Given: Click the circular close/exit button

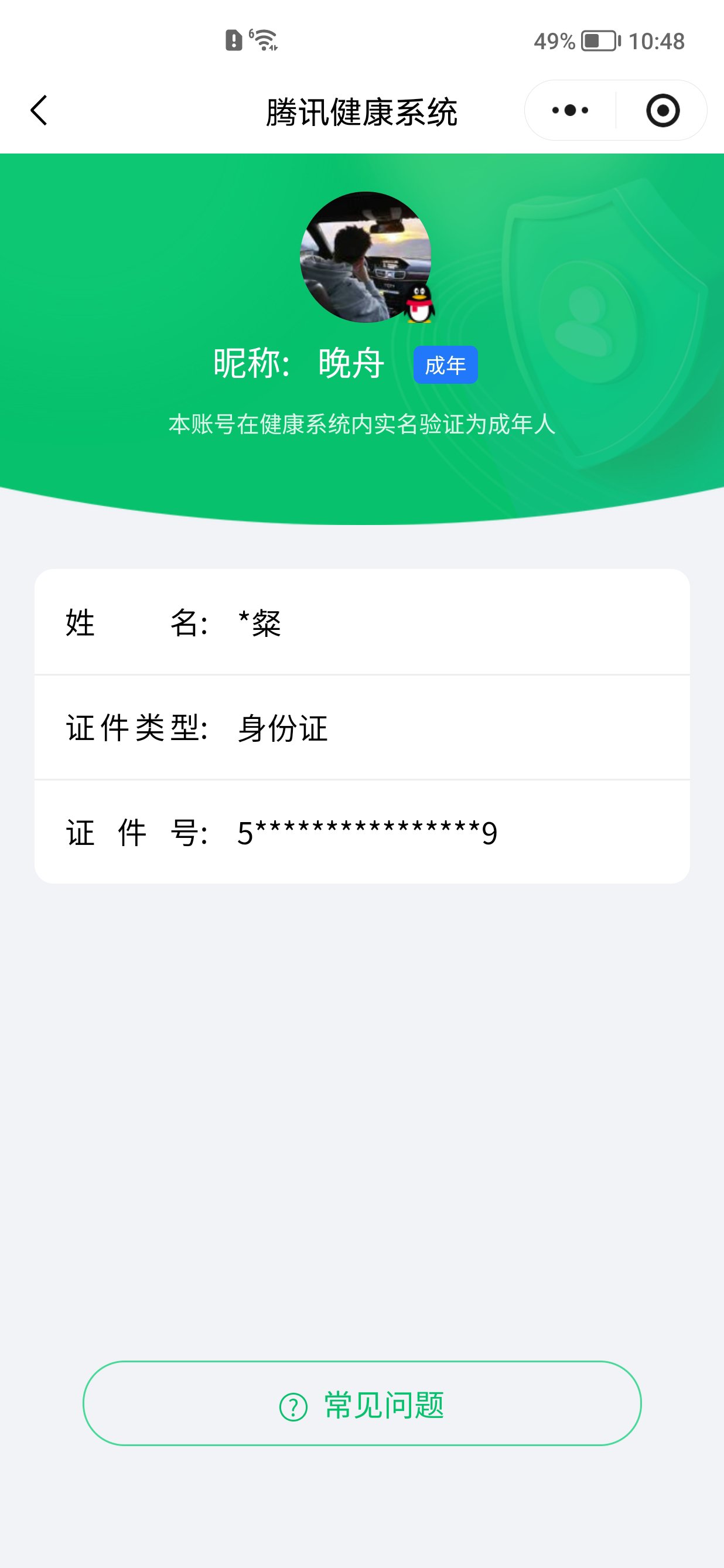Looking at the screenshot, I should pyautogui.click(x=663, y=110).
